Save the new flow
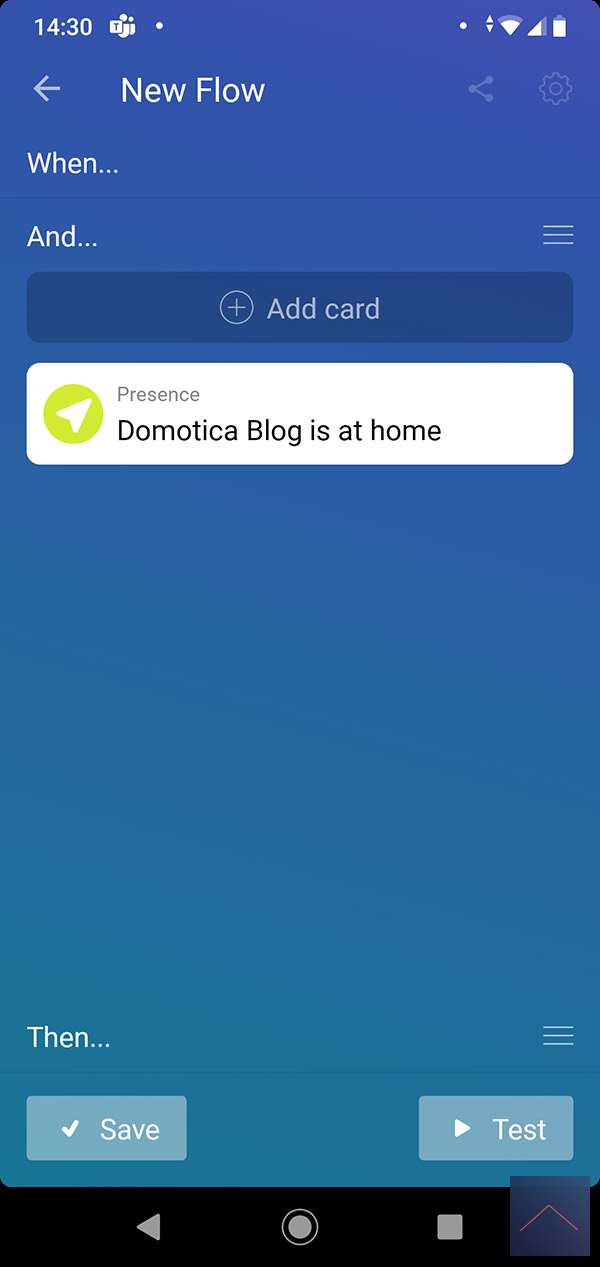Image resolution: width=600 pixels, height=1267 pixels. click(x=107, y=1129)
